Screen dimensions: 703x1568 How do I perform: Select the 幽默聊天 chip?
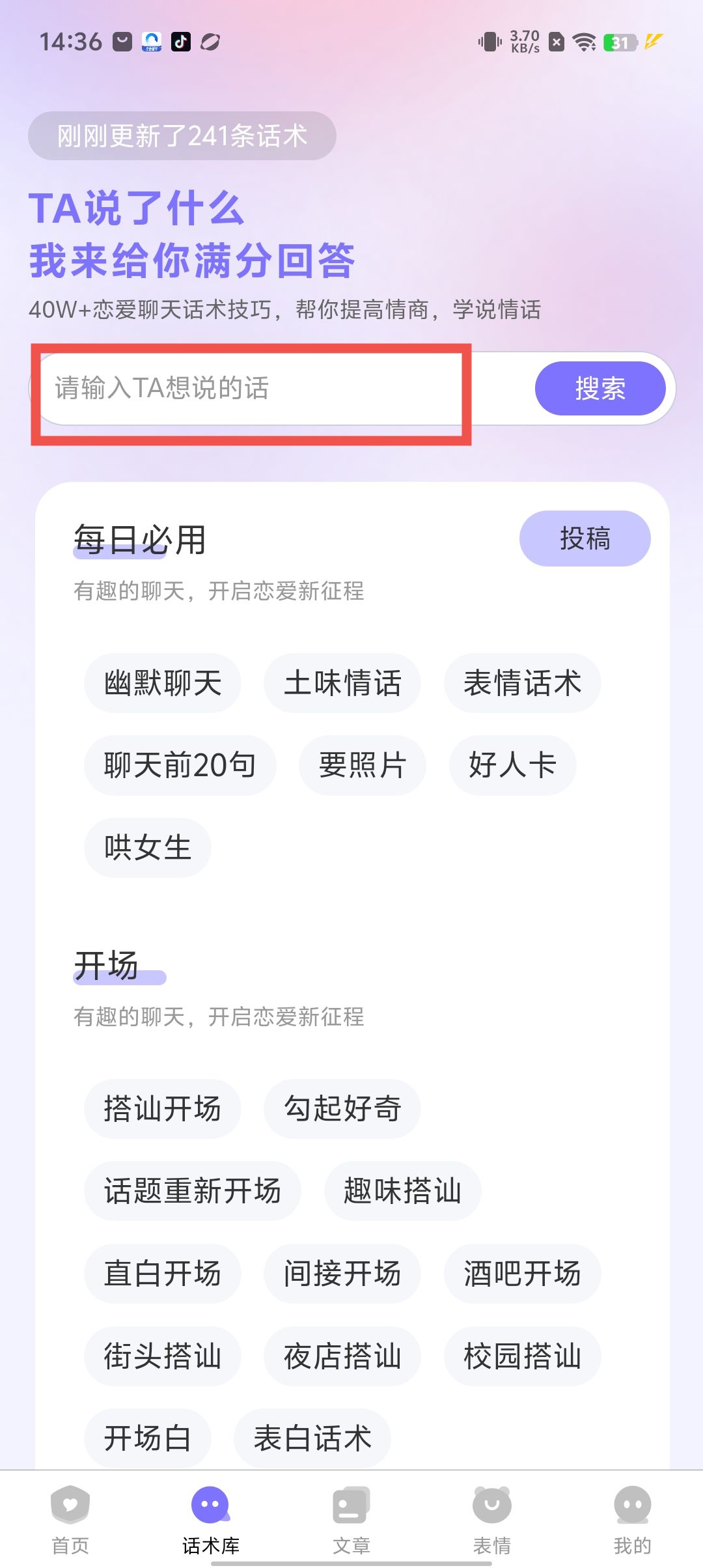pos(163,683)
